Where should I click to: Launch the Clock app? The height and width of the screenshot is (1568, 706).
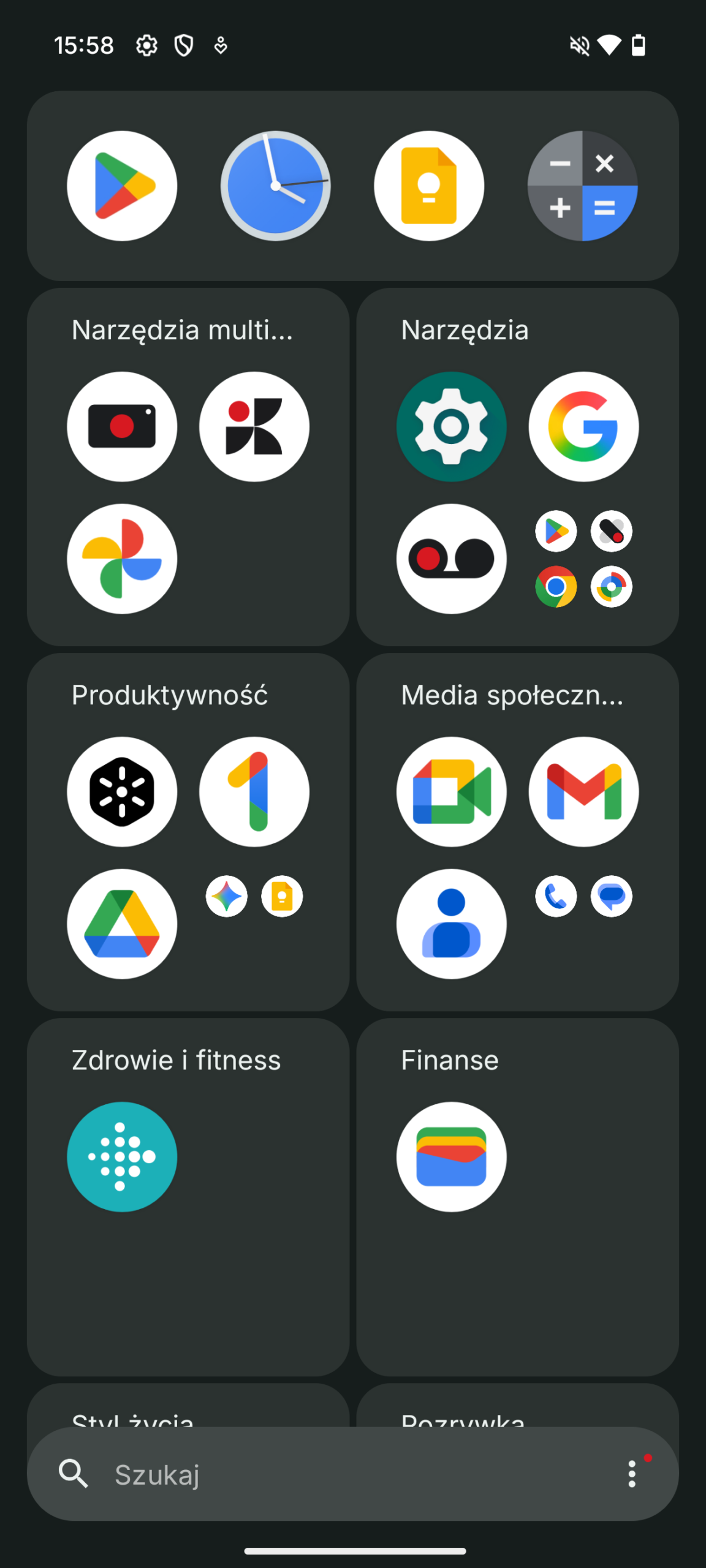(x=276, y=186)
